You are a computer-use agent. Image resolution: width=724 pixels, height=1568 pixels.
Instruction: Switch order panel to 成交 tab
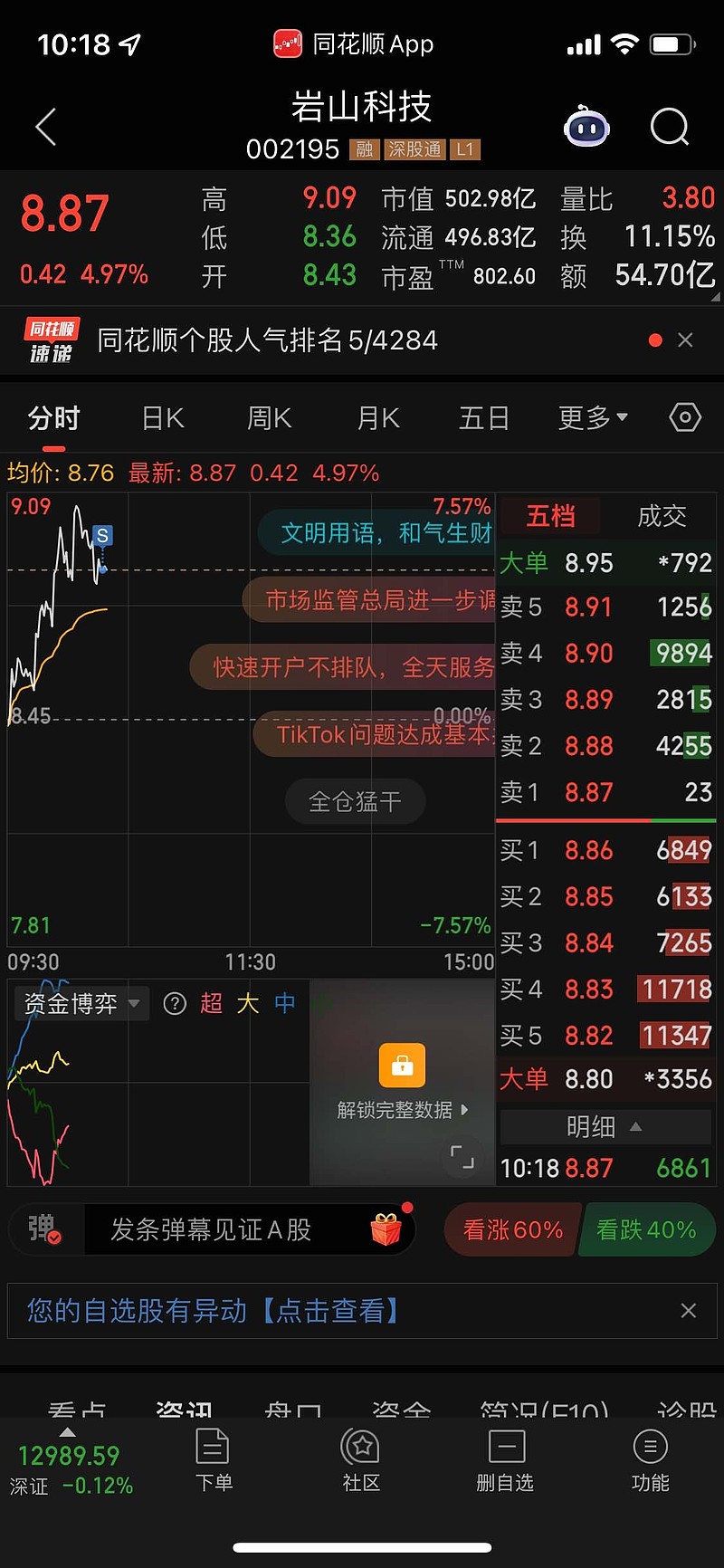[x=662, y=516]
